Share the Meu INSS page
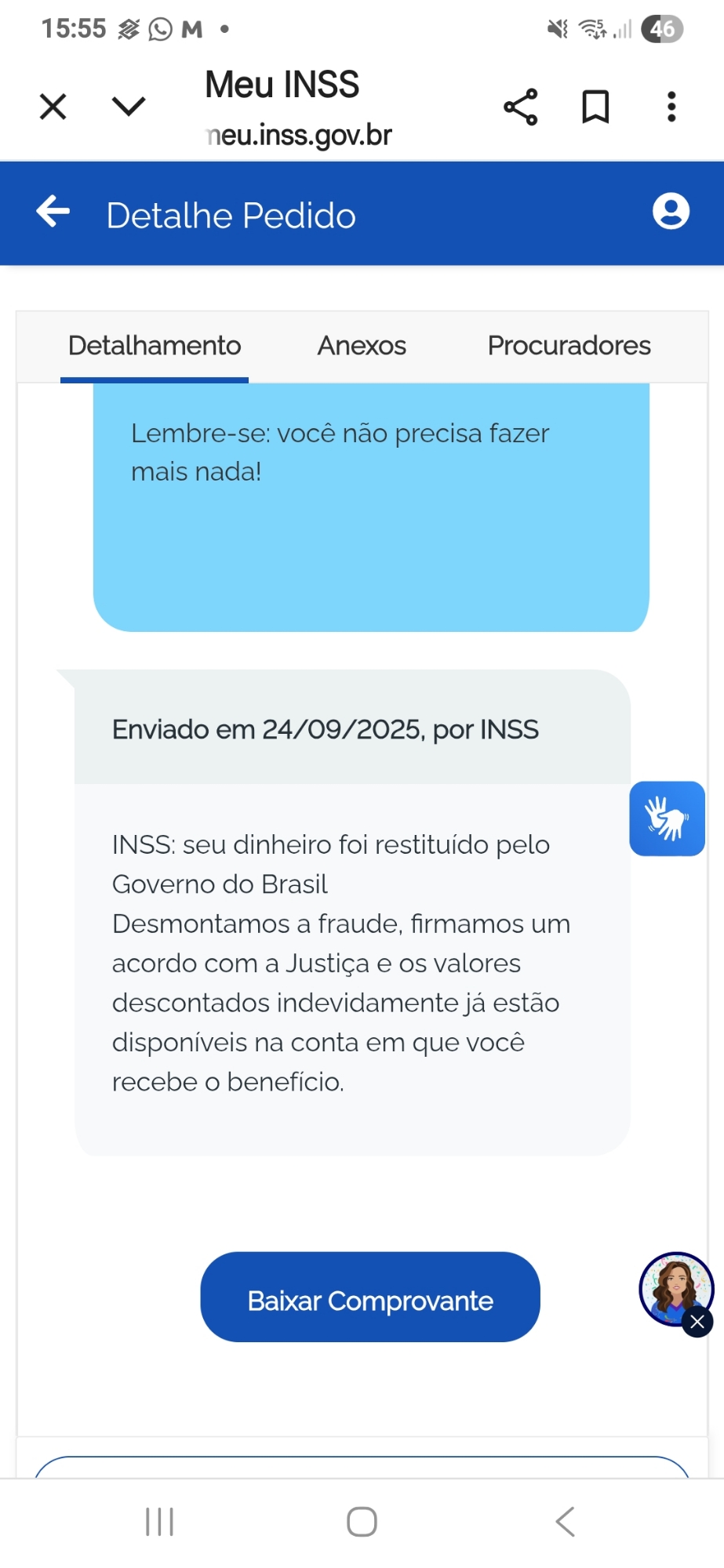Screen dimensions: 724x1568 pyautogui.click(x=521, y=107)
